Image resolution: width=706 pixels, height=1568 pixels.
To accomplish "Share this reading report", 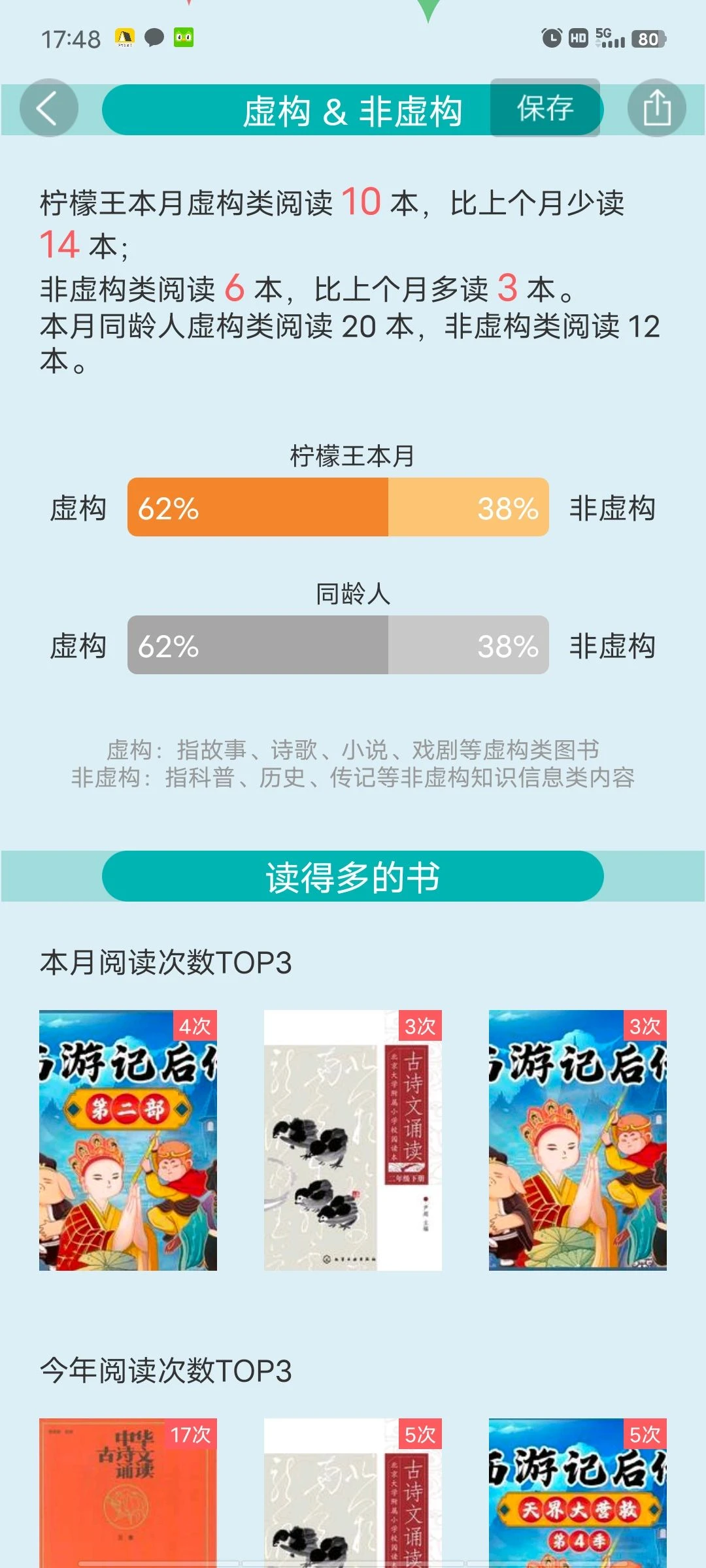I will click(656, 108).
